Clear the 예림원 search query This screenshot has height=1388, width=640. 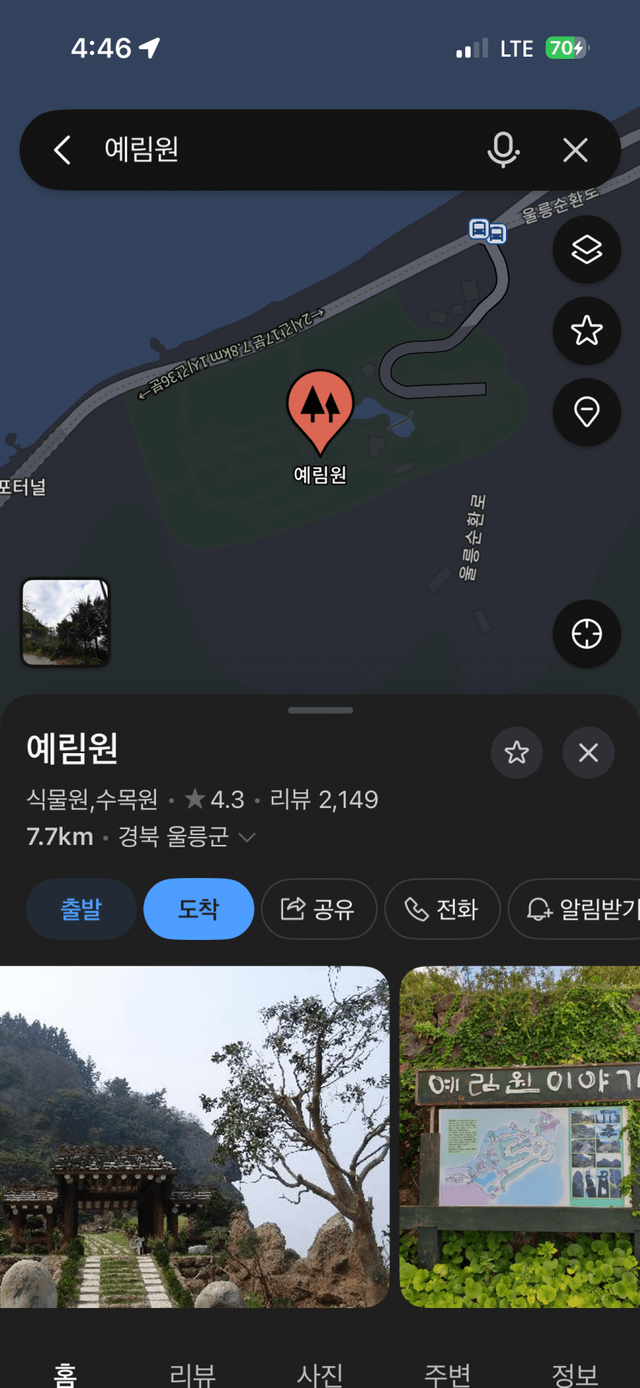(575, 150)
